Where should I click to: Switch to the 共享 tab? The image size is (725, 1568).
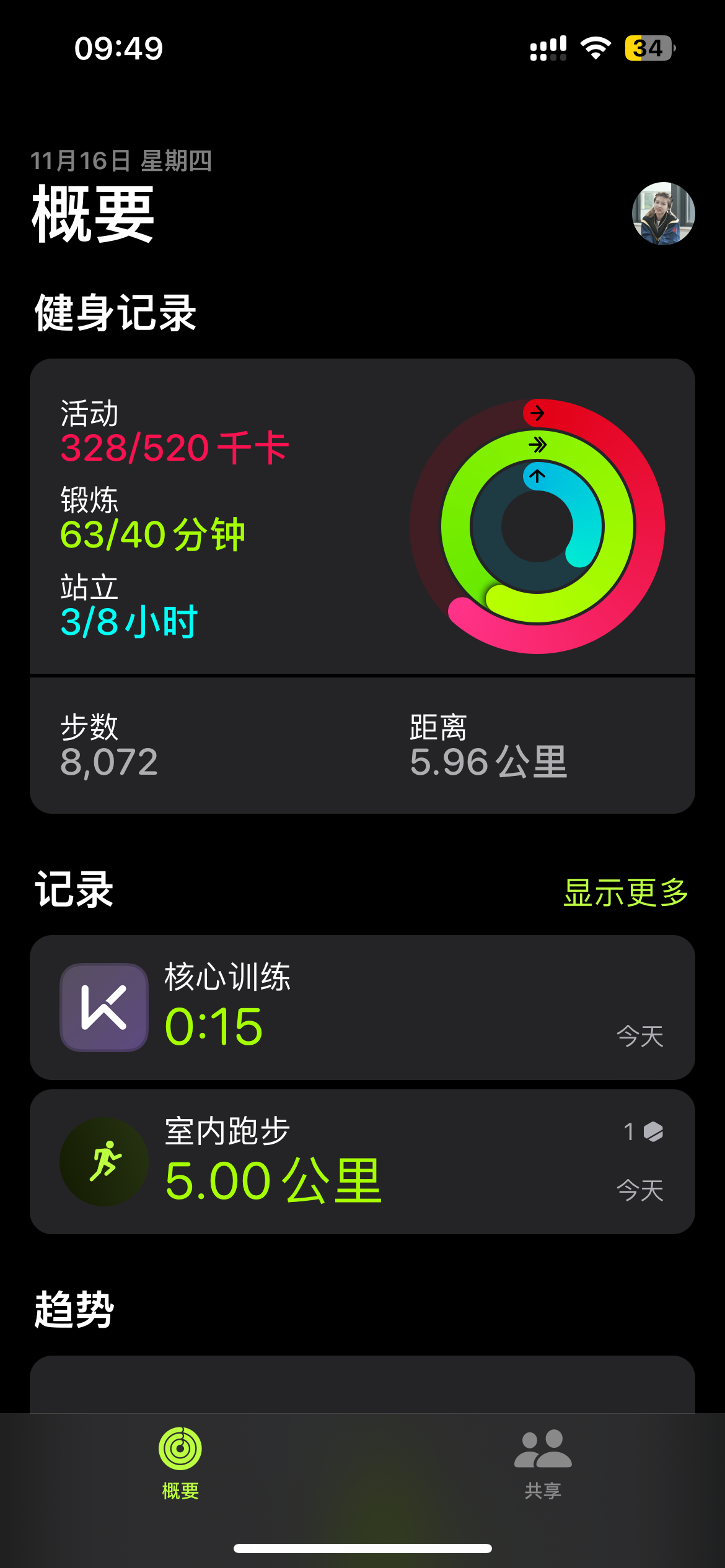tap(543, 1464)
